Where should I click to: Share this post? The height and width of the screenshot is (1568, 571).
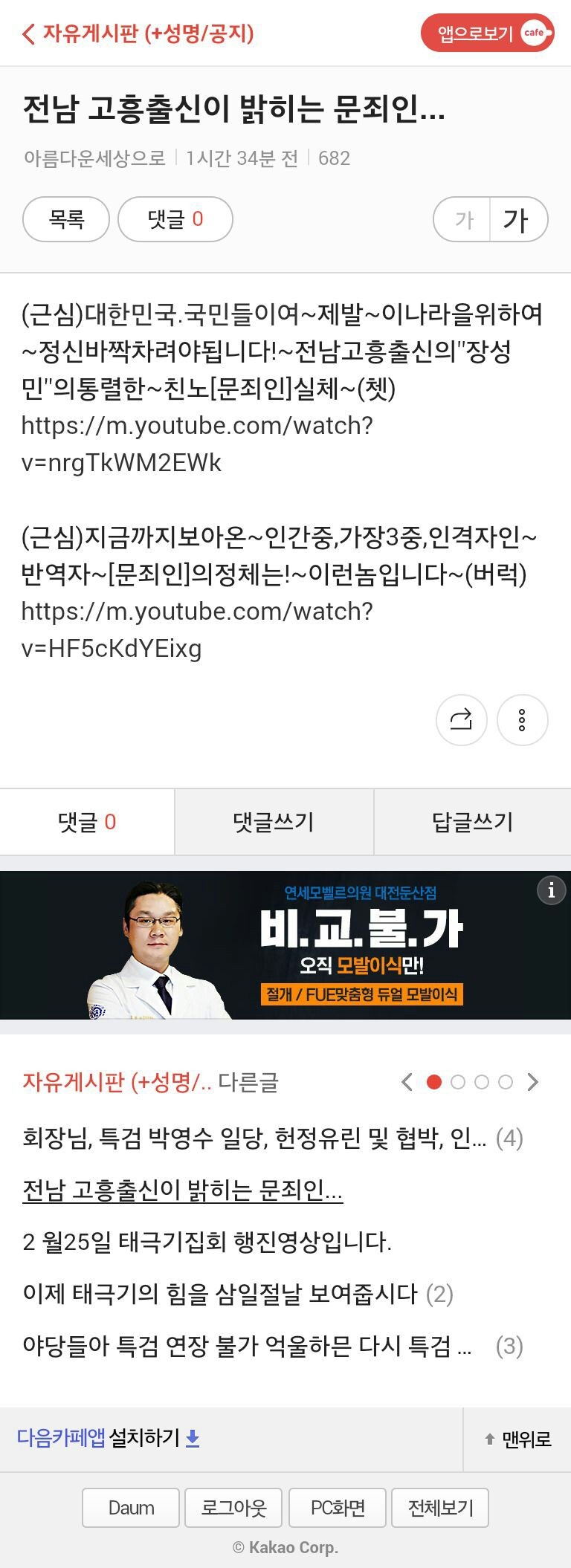461,719
